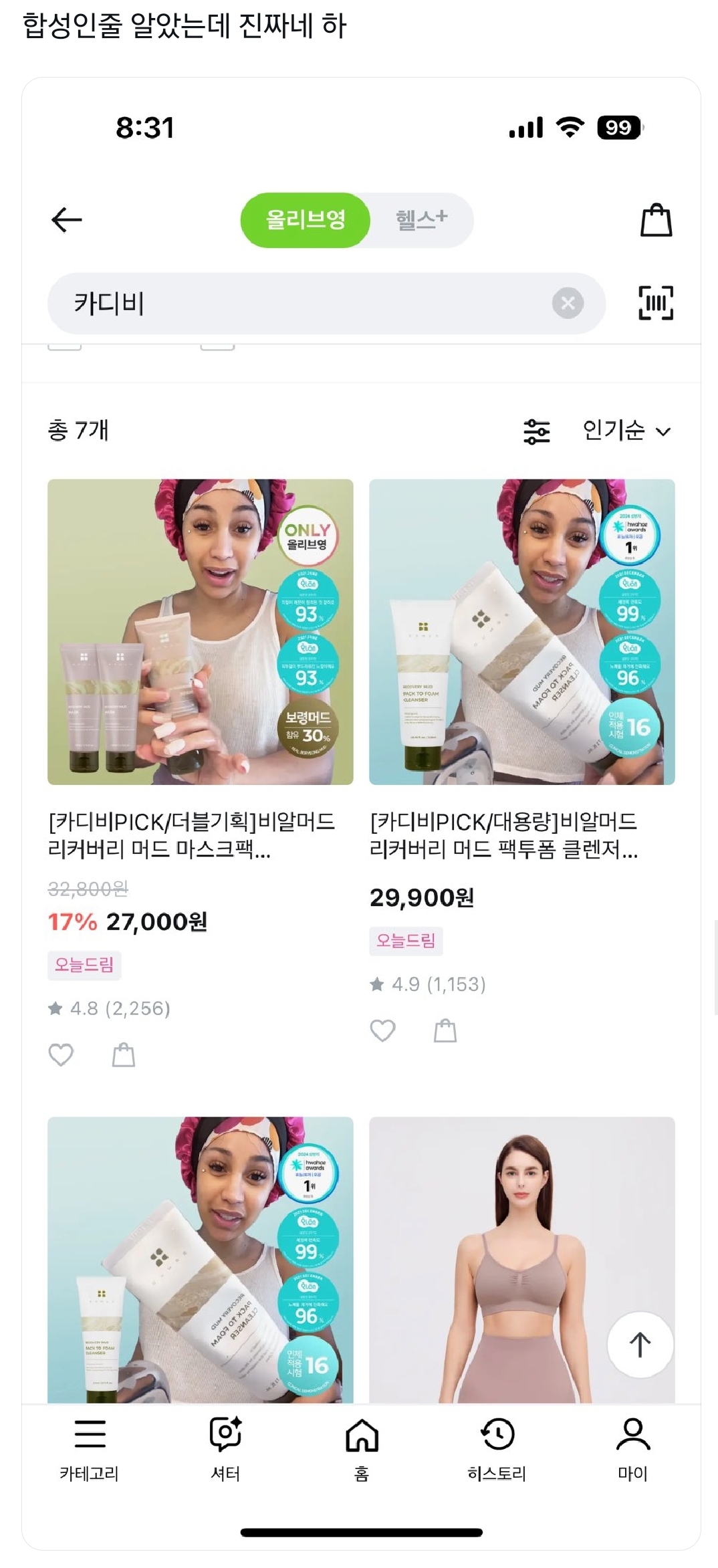Tap the search input showing 카디비

tap(267, 304)
